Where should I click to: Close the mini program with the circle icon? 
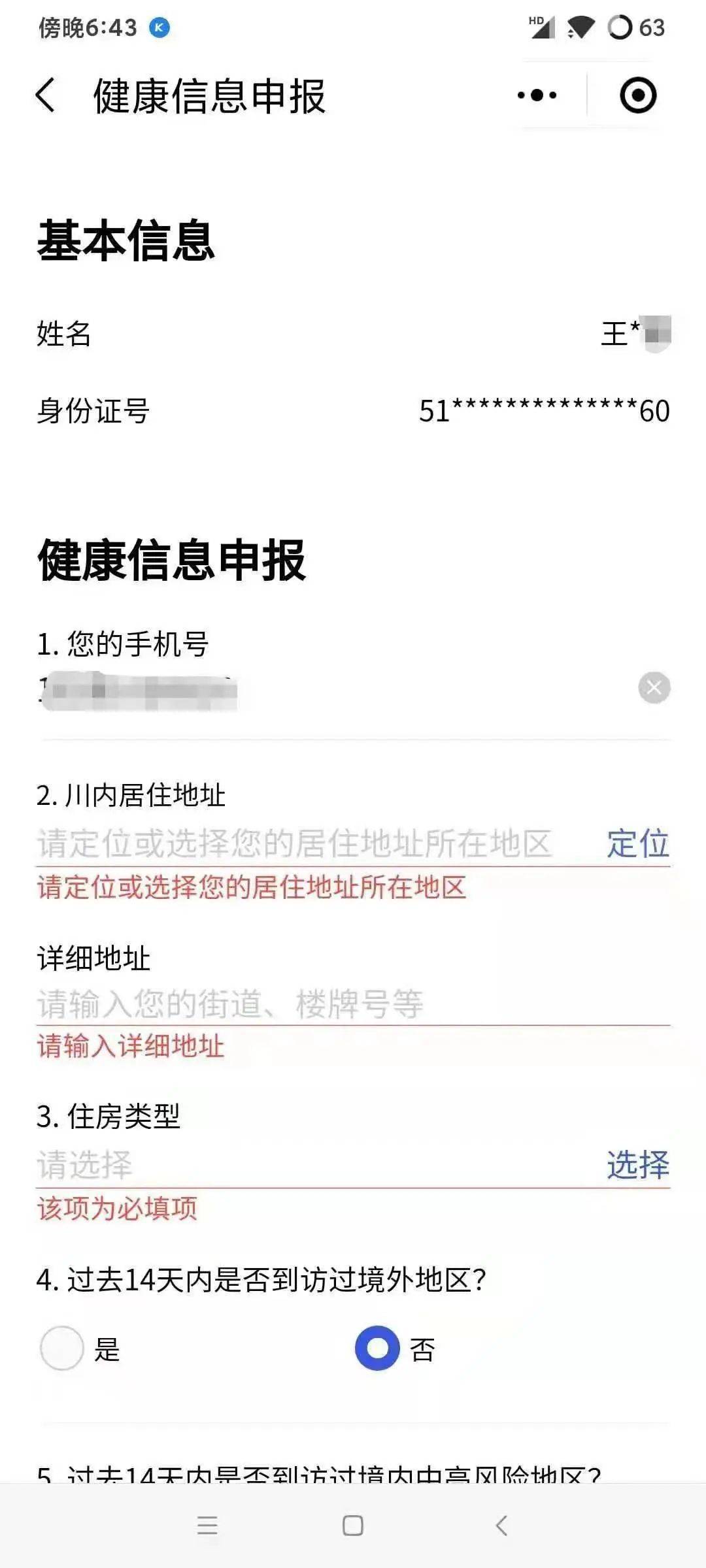click(637, 96)
